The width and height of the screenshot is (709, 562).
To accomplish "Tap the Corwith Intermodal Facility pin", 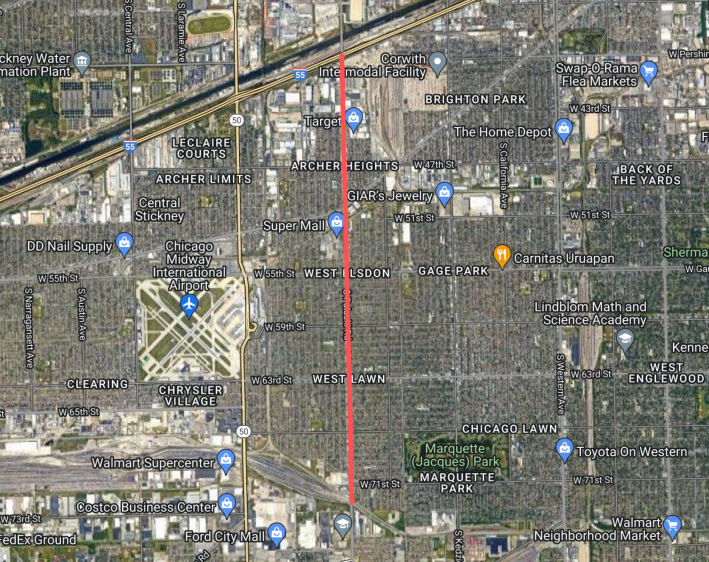I will click(x=438, y=65).
